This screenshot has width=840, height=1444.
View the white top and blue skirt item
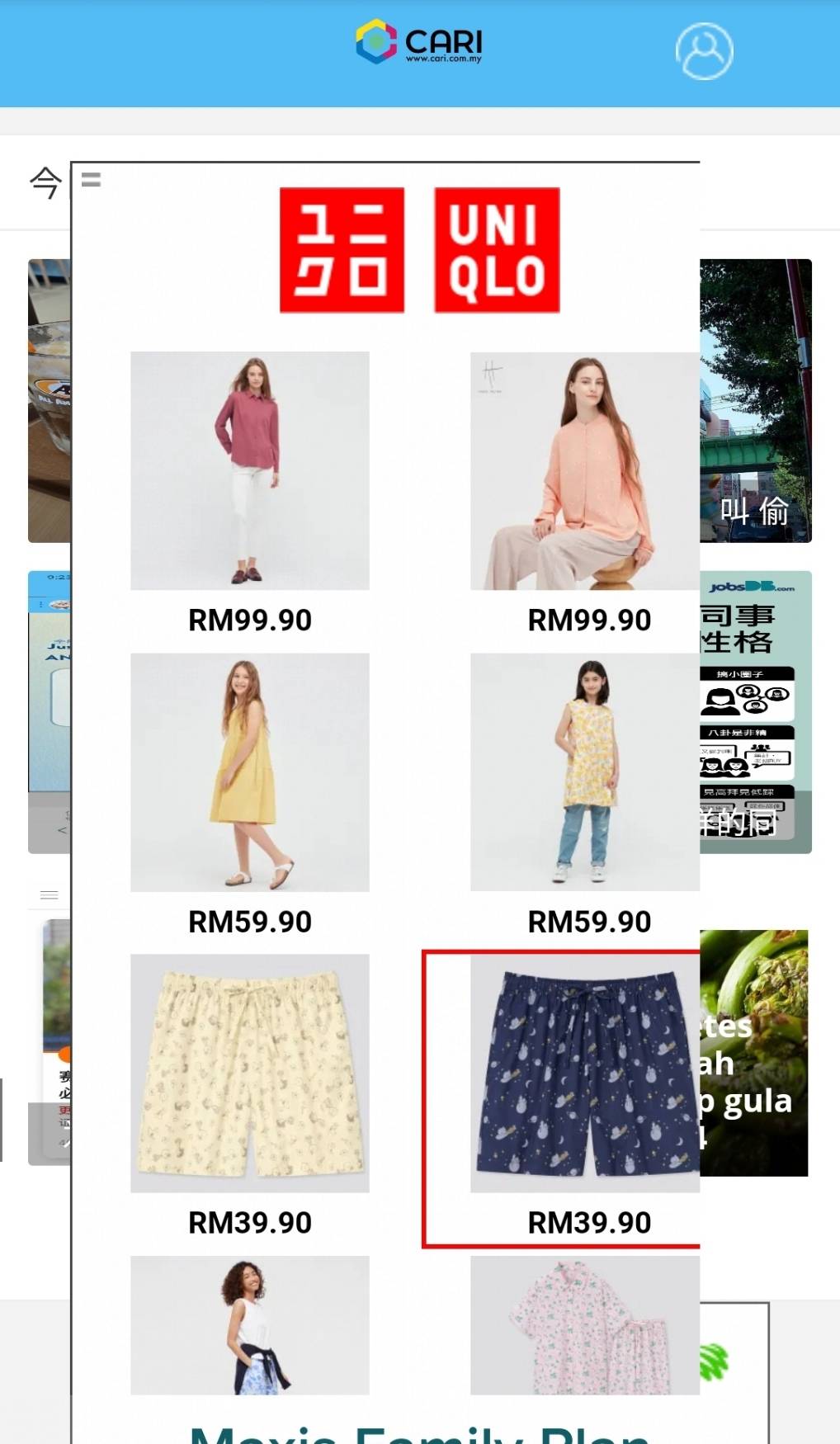coord(250,1325)
